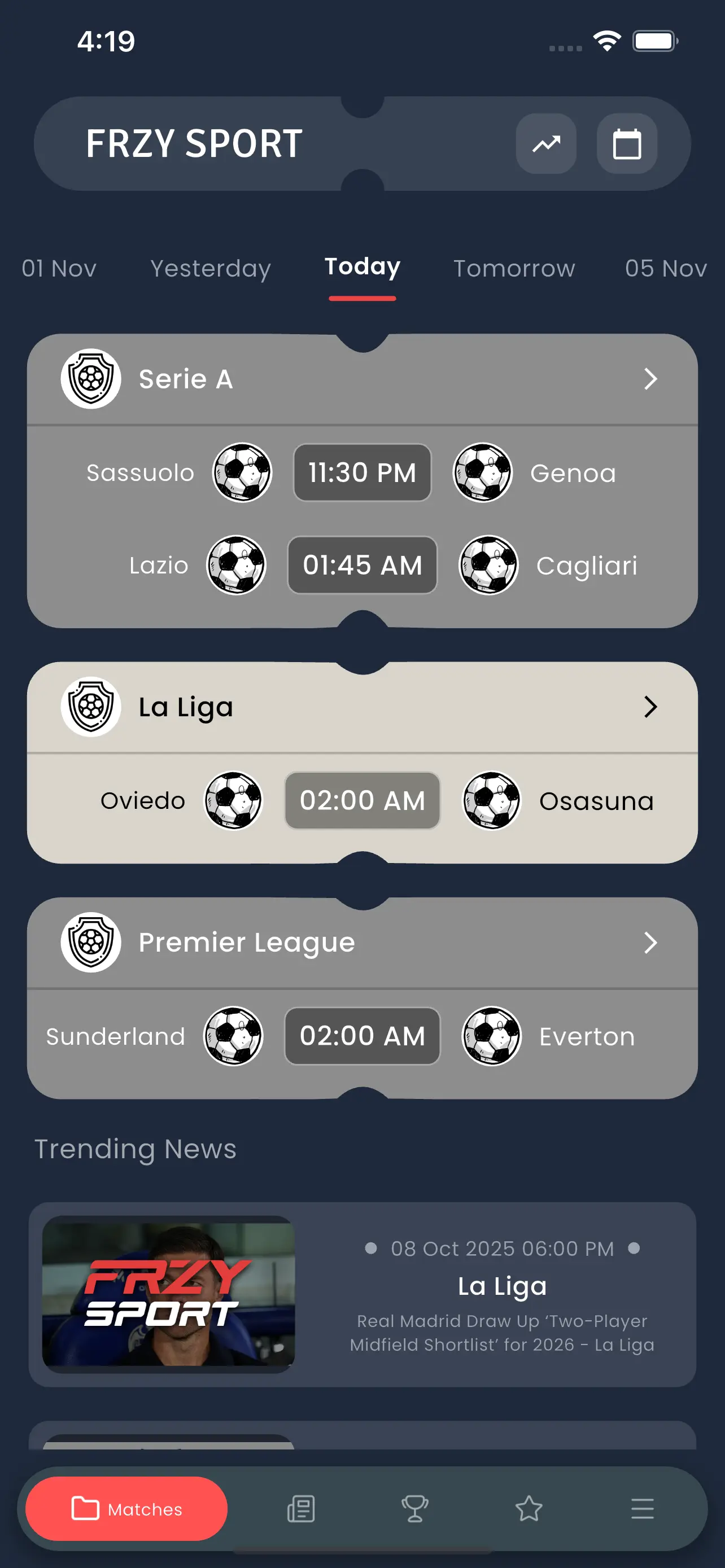
Task: Select the Yesterday date tab
Action: point(210,269)
